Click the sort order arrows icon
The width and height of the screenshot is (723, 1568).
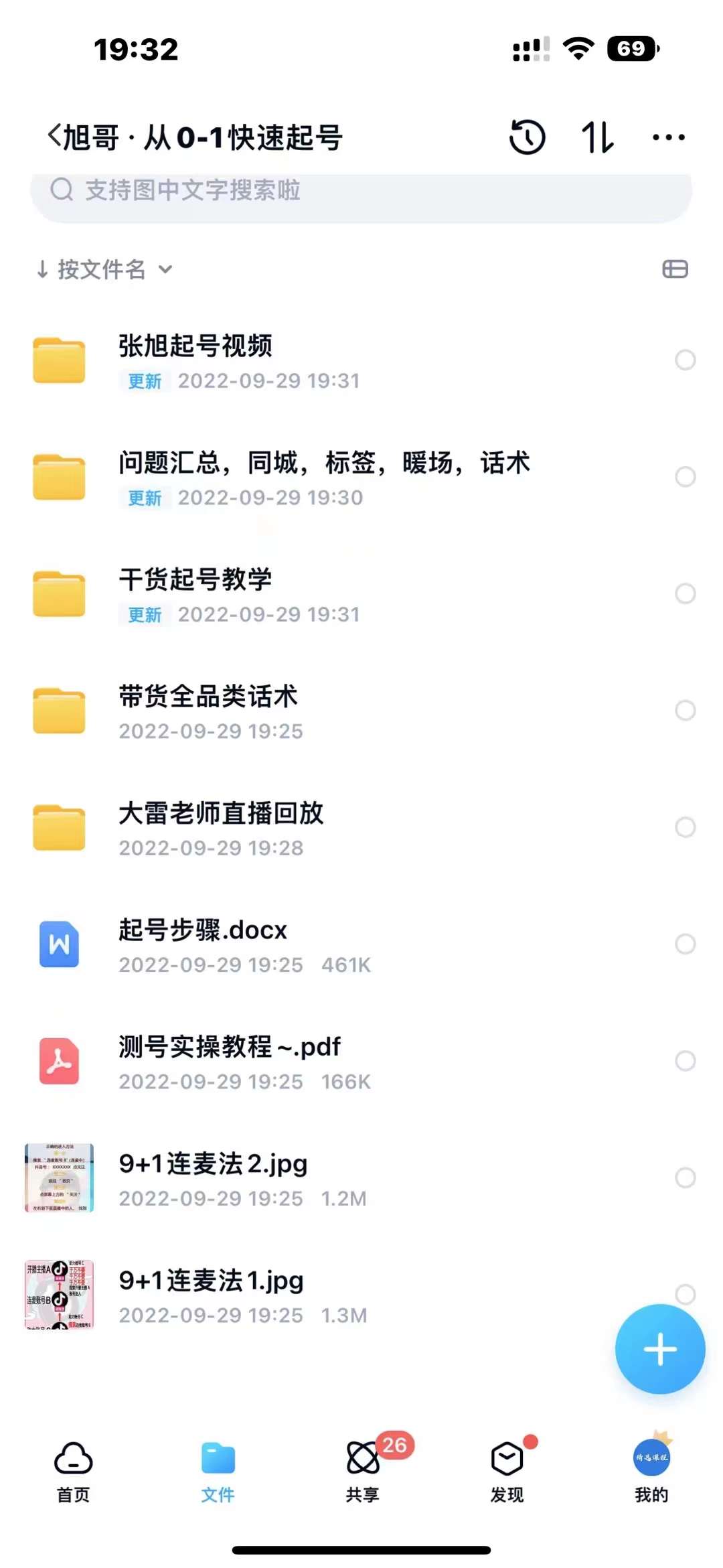[x=598, y=137]
